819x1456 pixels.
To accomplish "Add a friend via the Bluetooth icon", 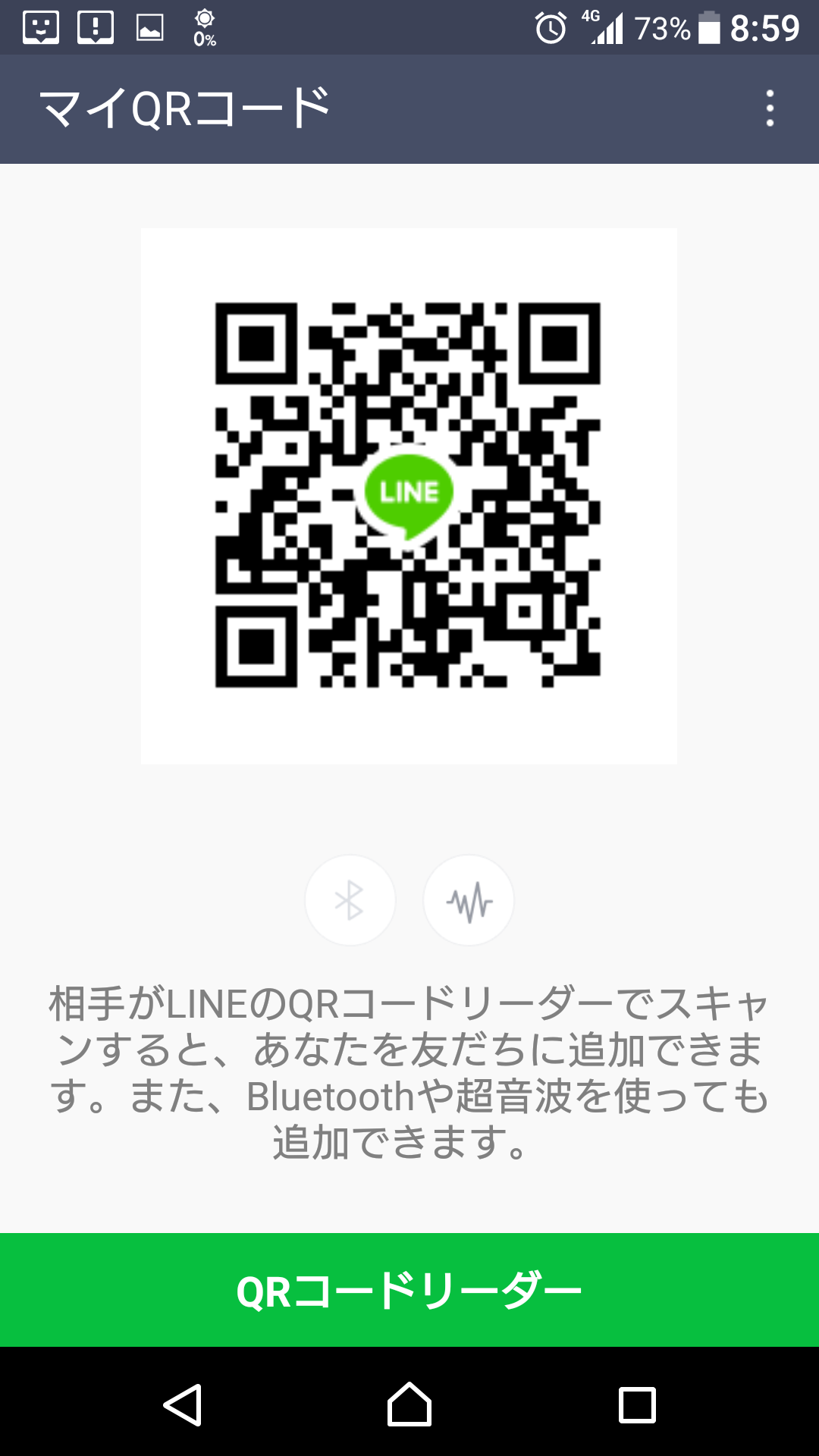I will pos(350,900).
